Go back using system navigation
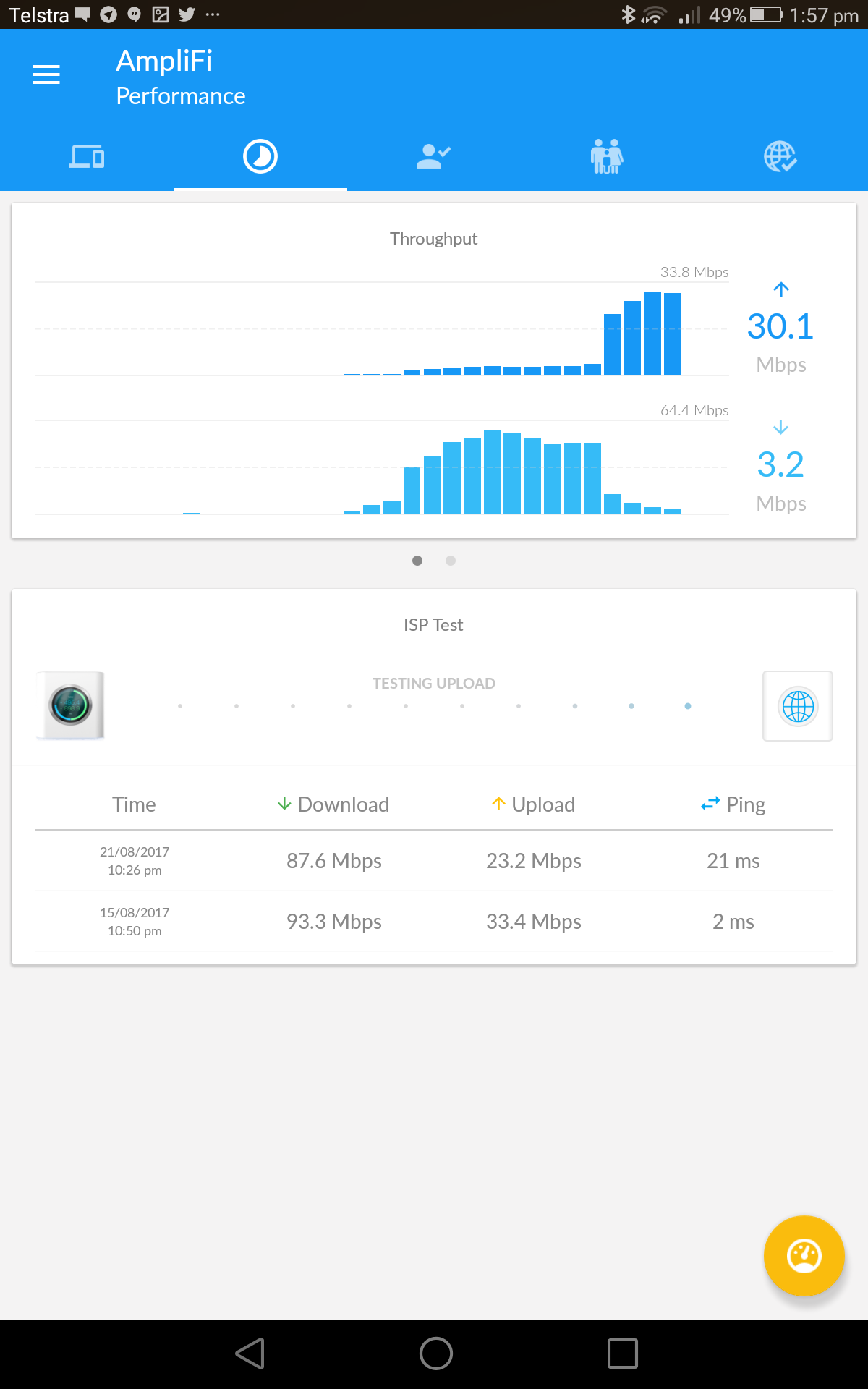The height and width of the screenshot is (1389, 868). click(250, 1354)
